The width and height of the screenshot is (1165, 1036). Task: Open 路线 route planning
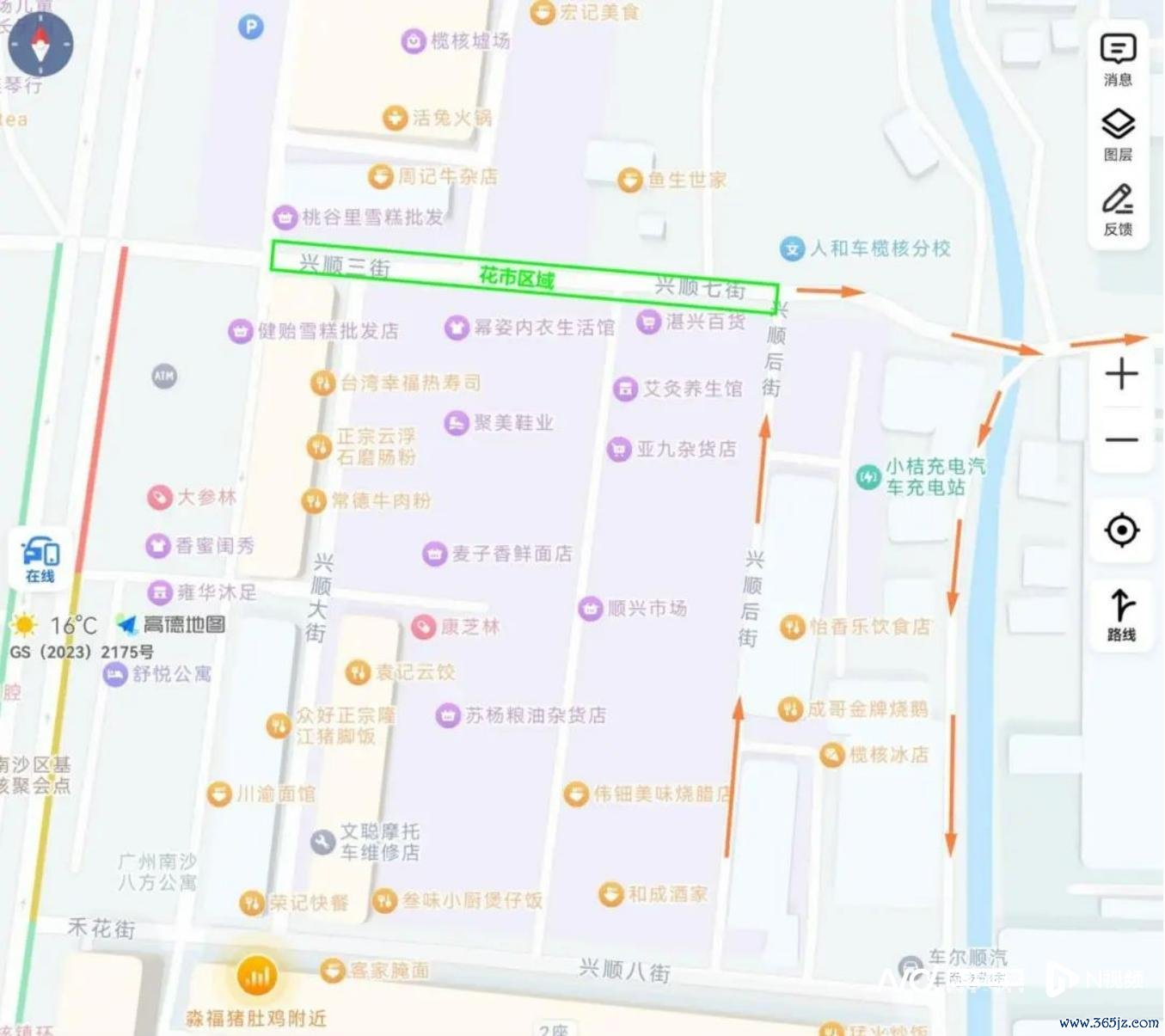(1121, 615)
